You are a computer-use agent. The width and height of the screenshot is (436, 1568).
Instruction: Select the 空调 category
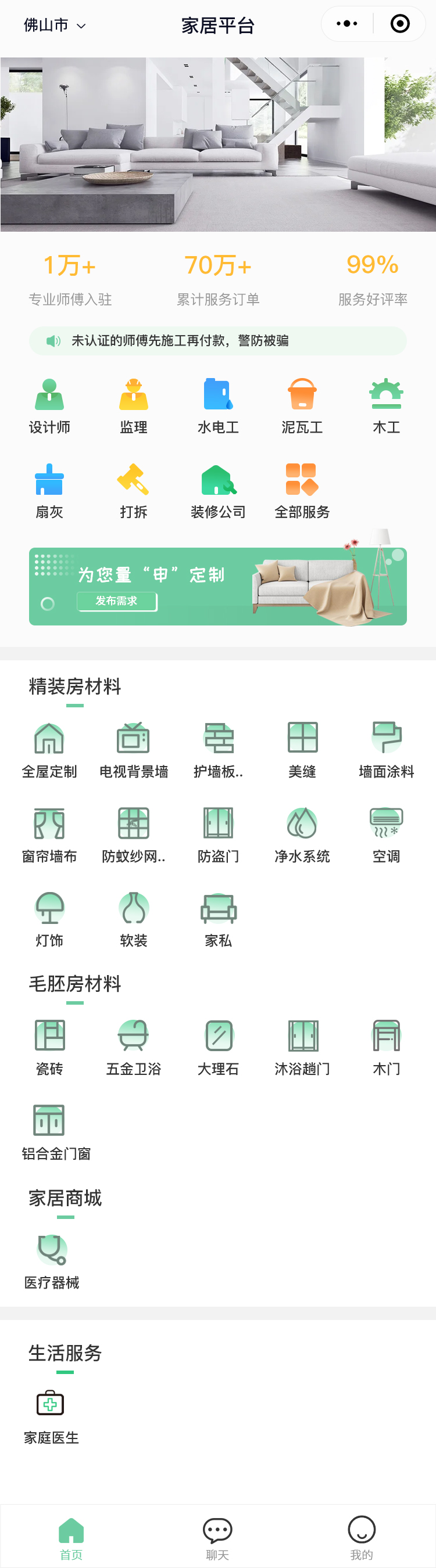pos(386,835)
